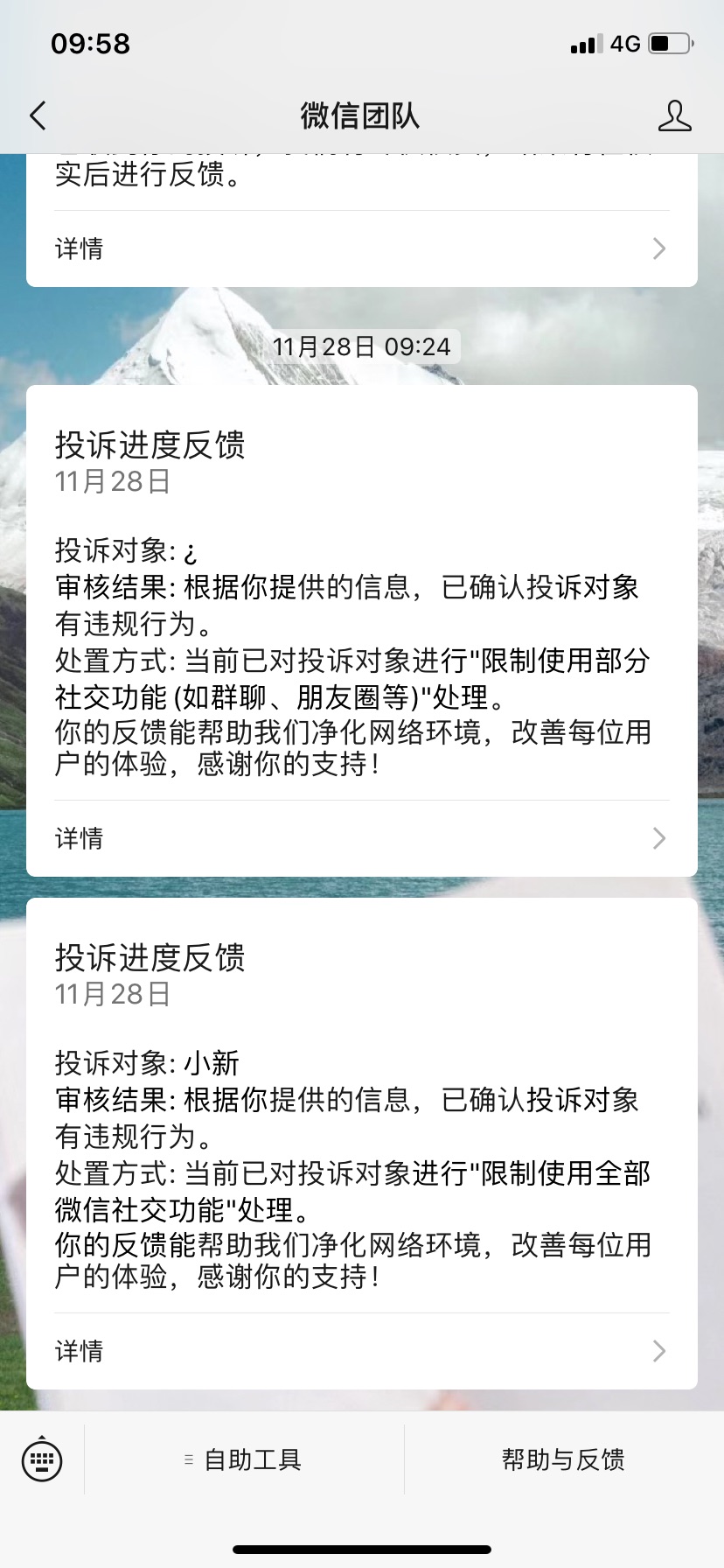Go back to the previous screen

[x=38, y=115]
